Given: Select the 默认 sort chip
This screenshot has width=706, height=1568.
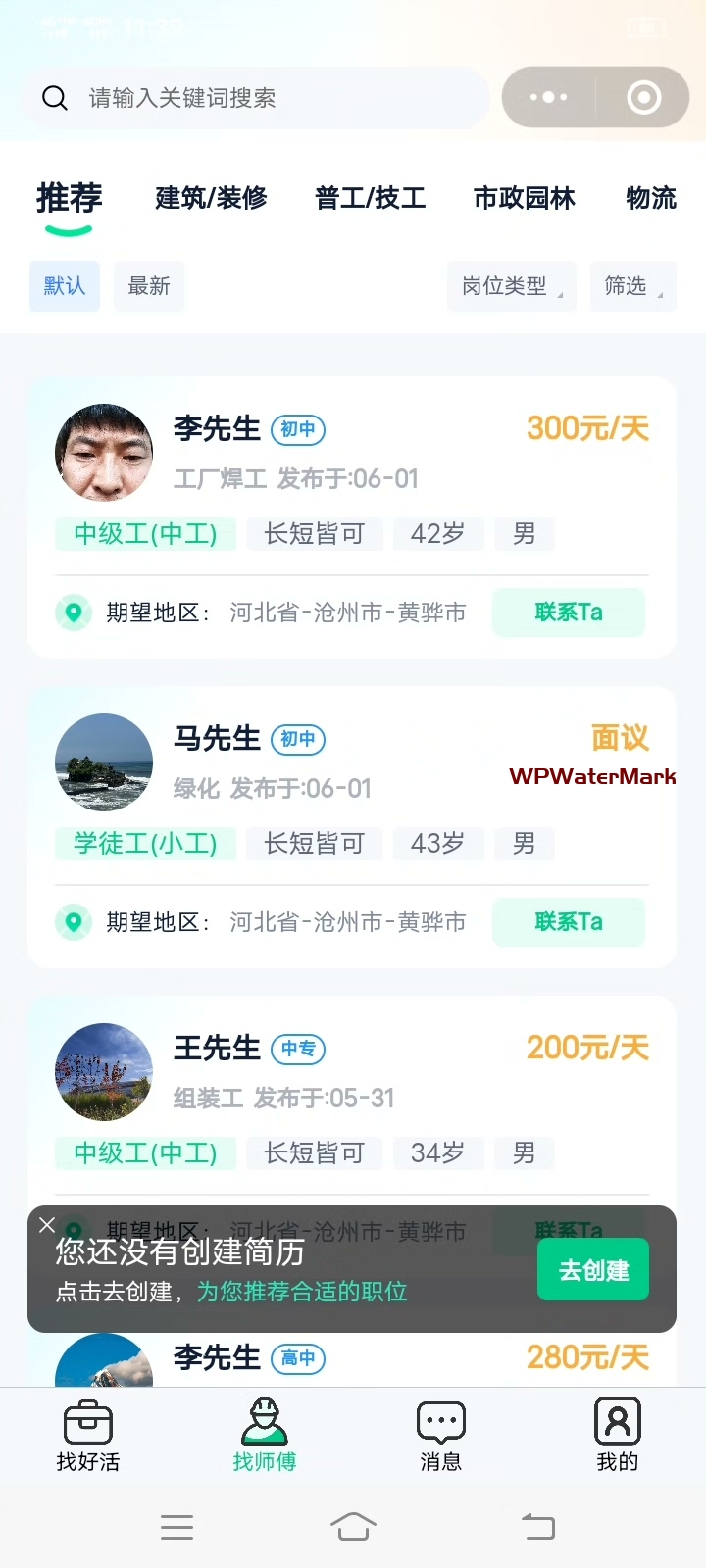Looking at the screenshot, I should (65, 286).
